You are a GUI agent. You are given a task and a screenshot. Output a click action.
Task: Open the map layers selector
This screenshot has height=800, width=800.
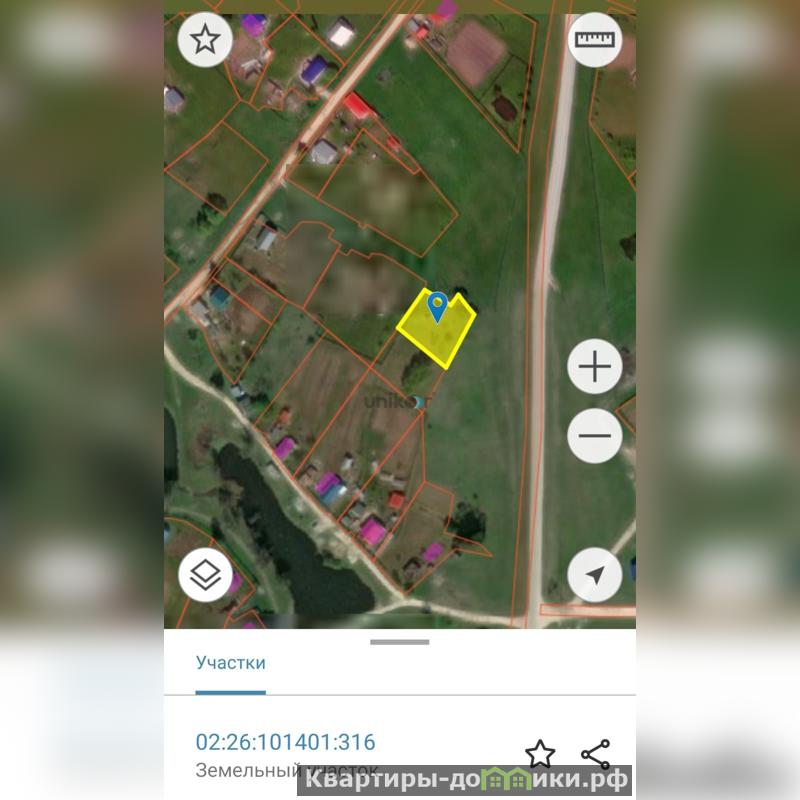pyautogui.click(x=205, y=575)
